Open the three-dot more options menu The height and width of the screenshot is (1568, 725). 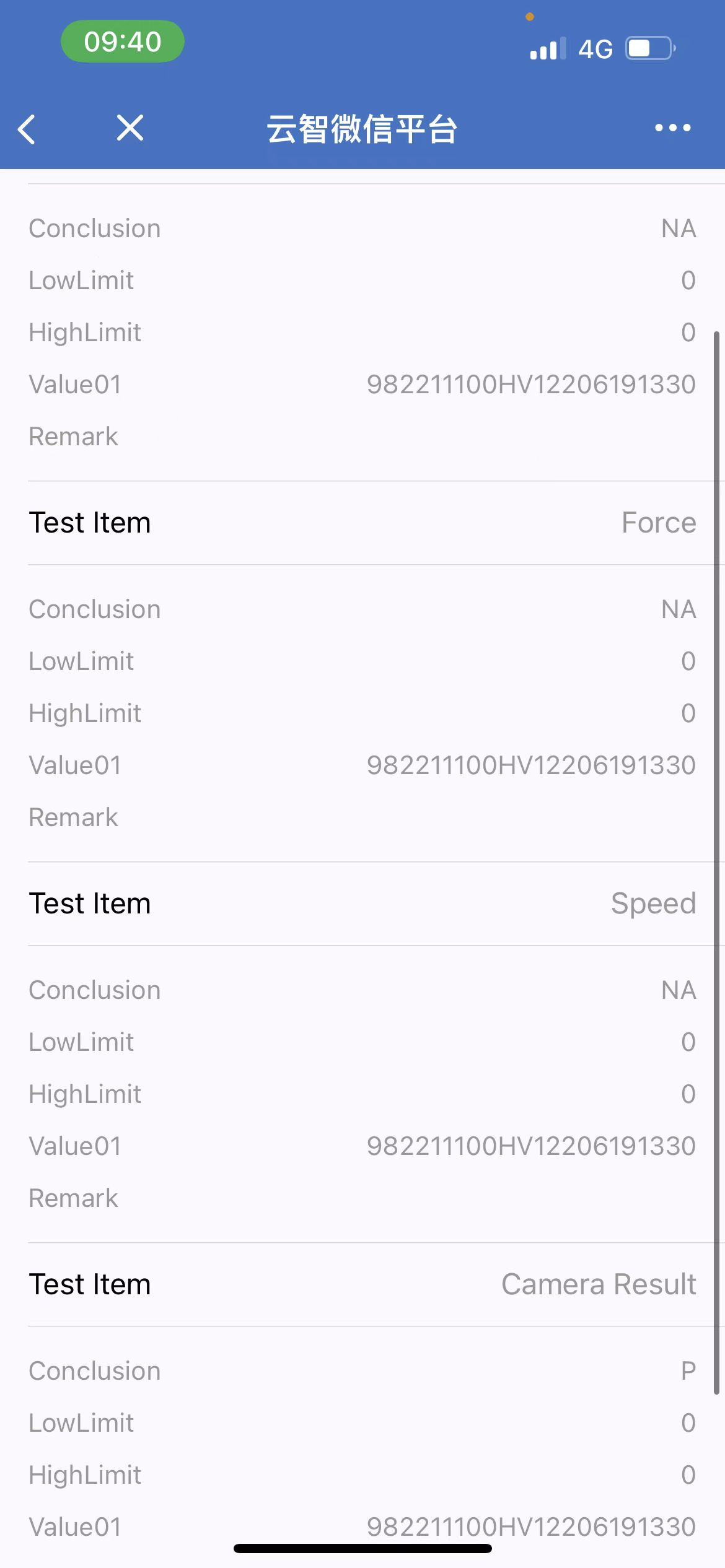click(673, 128)
